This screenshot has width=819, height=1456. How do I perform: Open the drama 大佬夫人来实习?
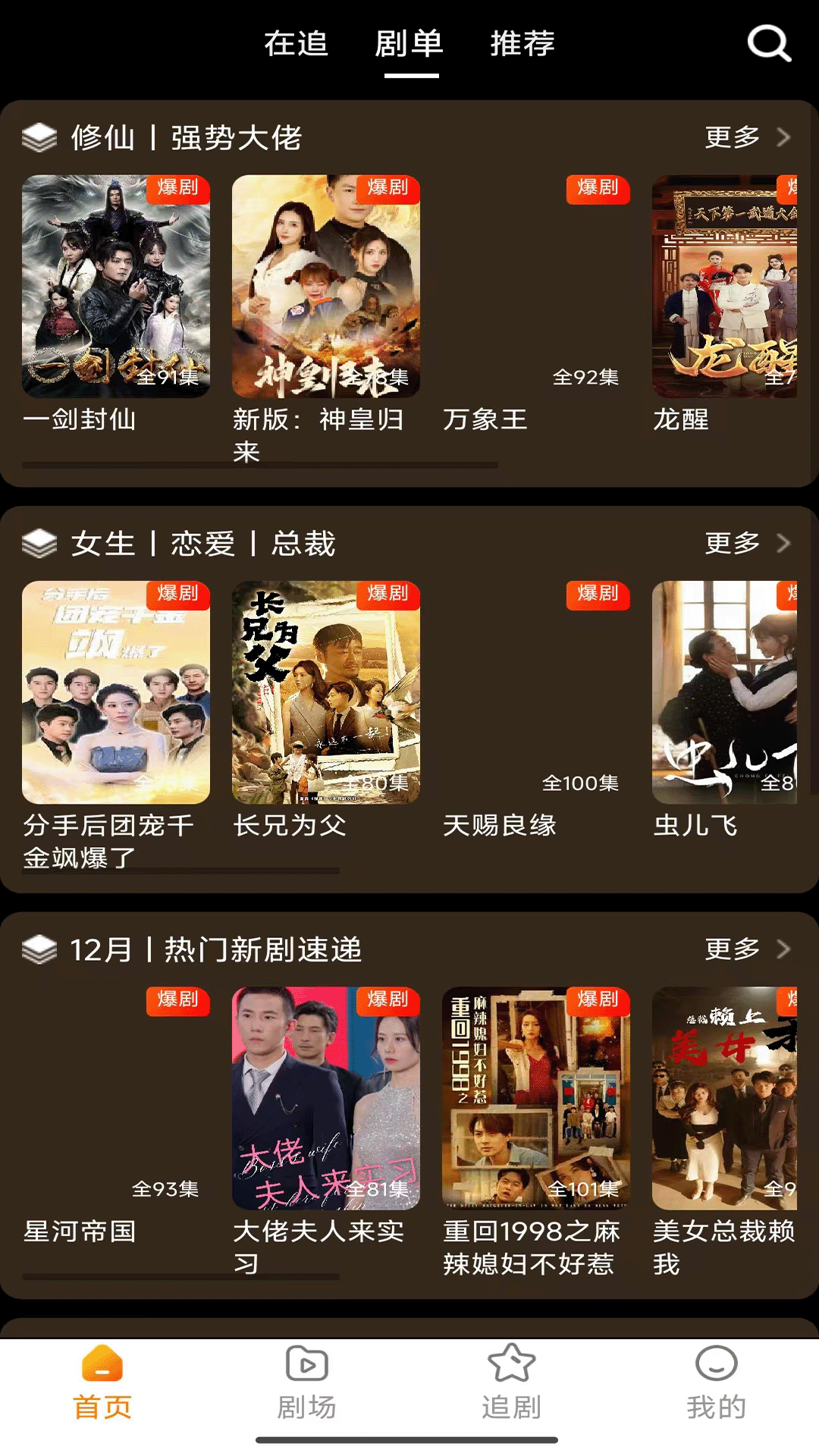tap(326, 1098)
